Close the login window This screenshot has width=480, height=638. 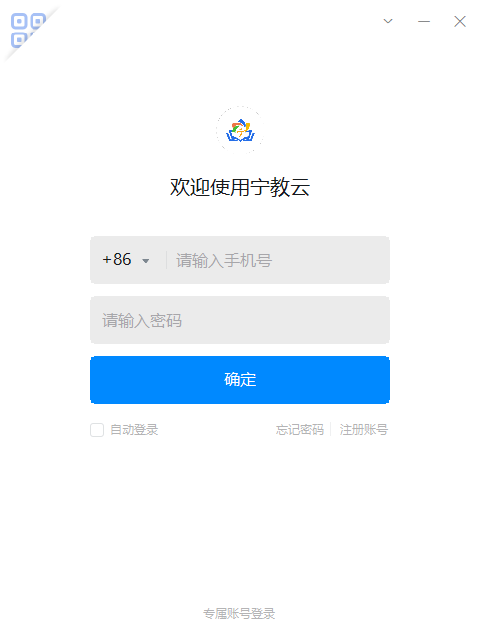[x=460, y=21]
